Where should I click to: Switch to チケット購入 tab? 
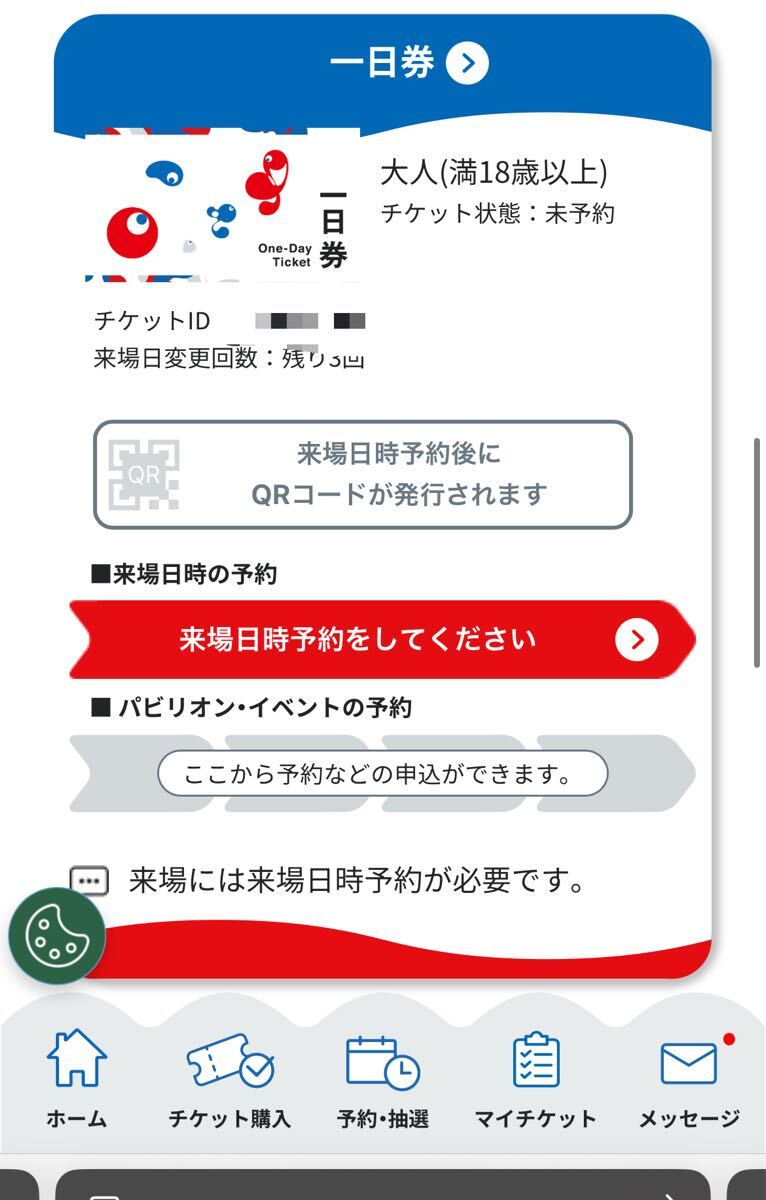coord(230,1080)
